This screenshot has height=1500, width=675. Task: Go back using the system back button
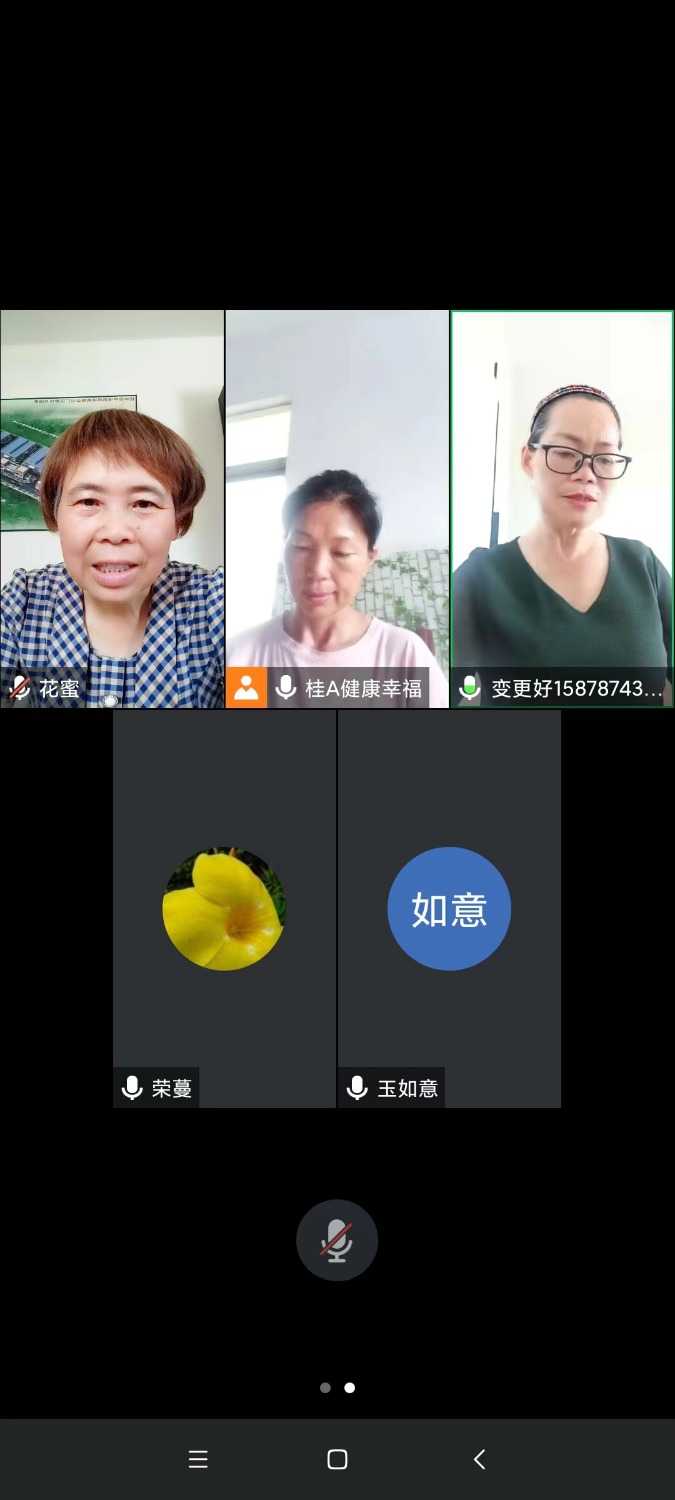pos(479,1459)
